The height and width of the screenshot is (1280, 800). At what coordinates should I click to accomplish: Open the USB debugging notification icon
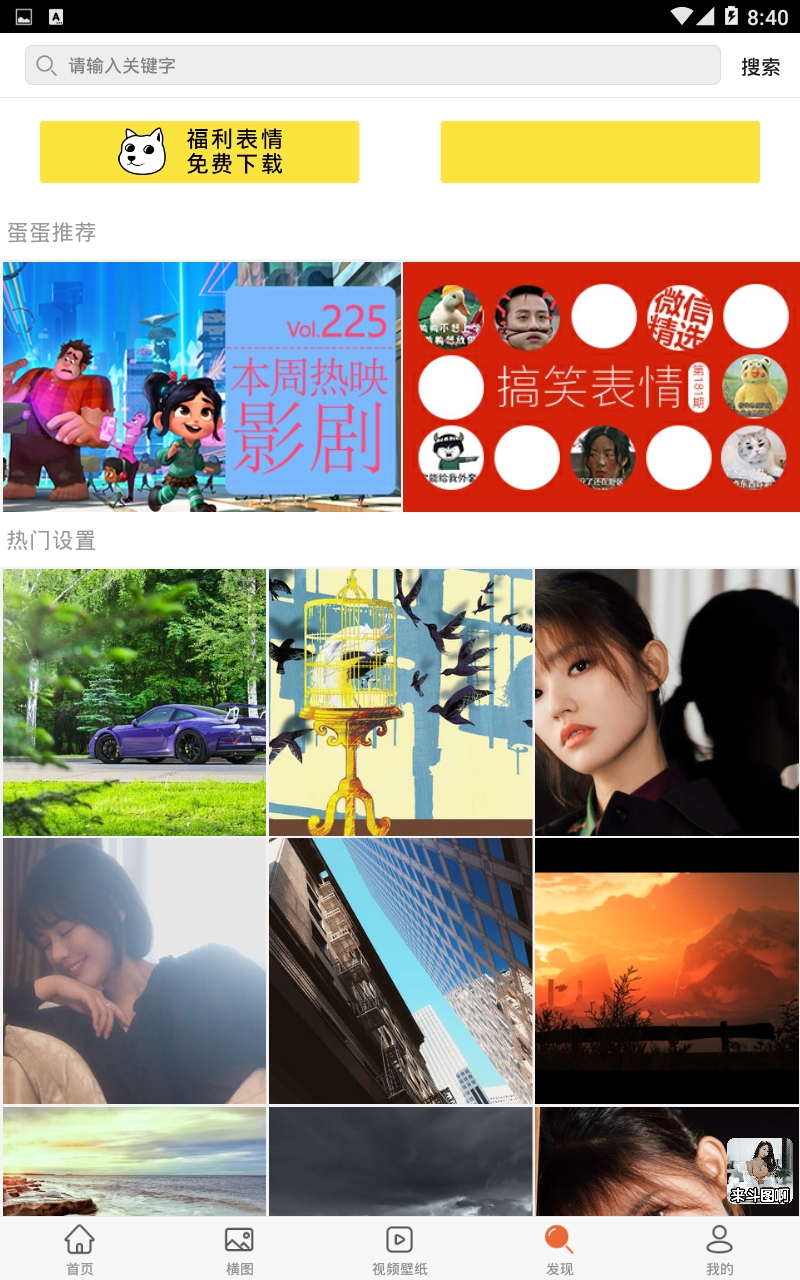pyautogui.click(x=54, y=16)
